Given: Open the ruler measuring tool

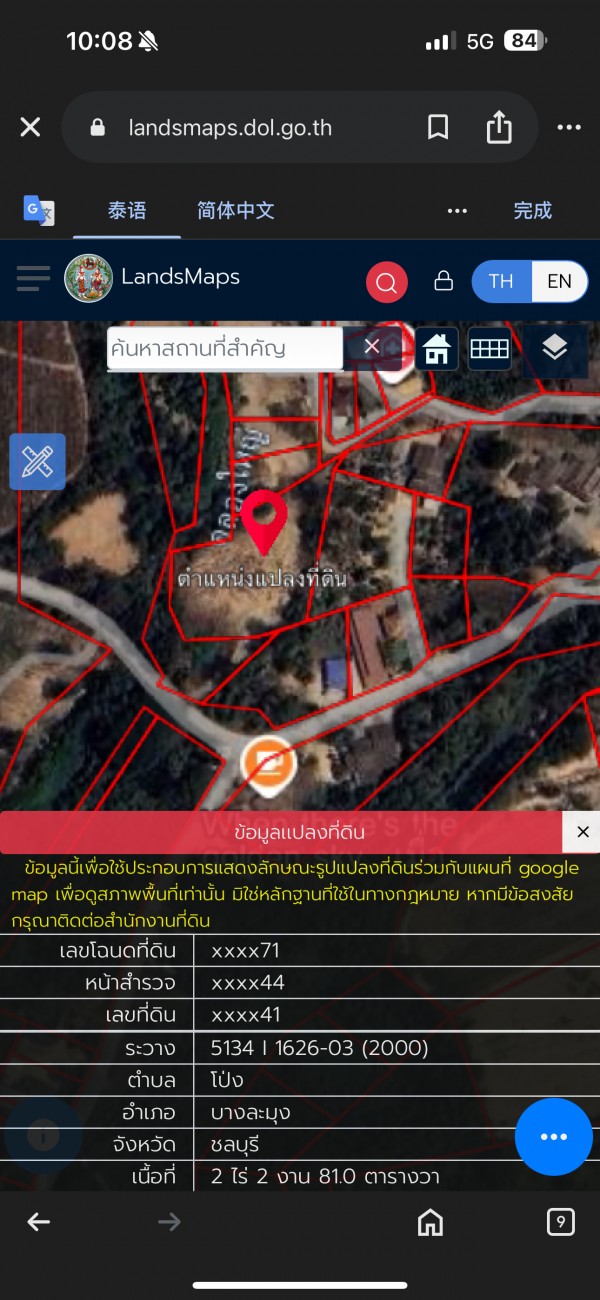Looking at the screenshot, I should tap(37, 461).
